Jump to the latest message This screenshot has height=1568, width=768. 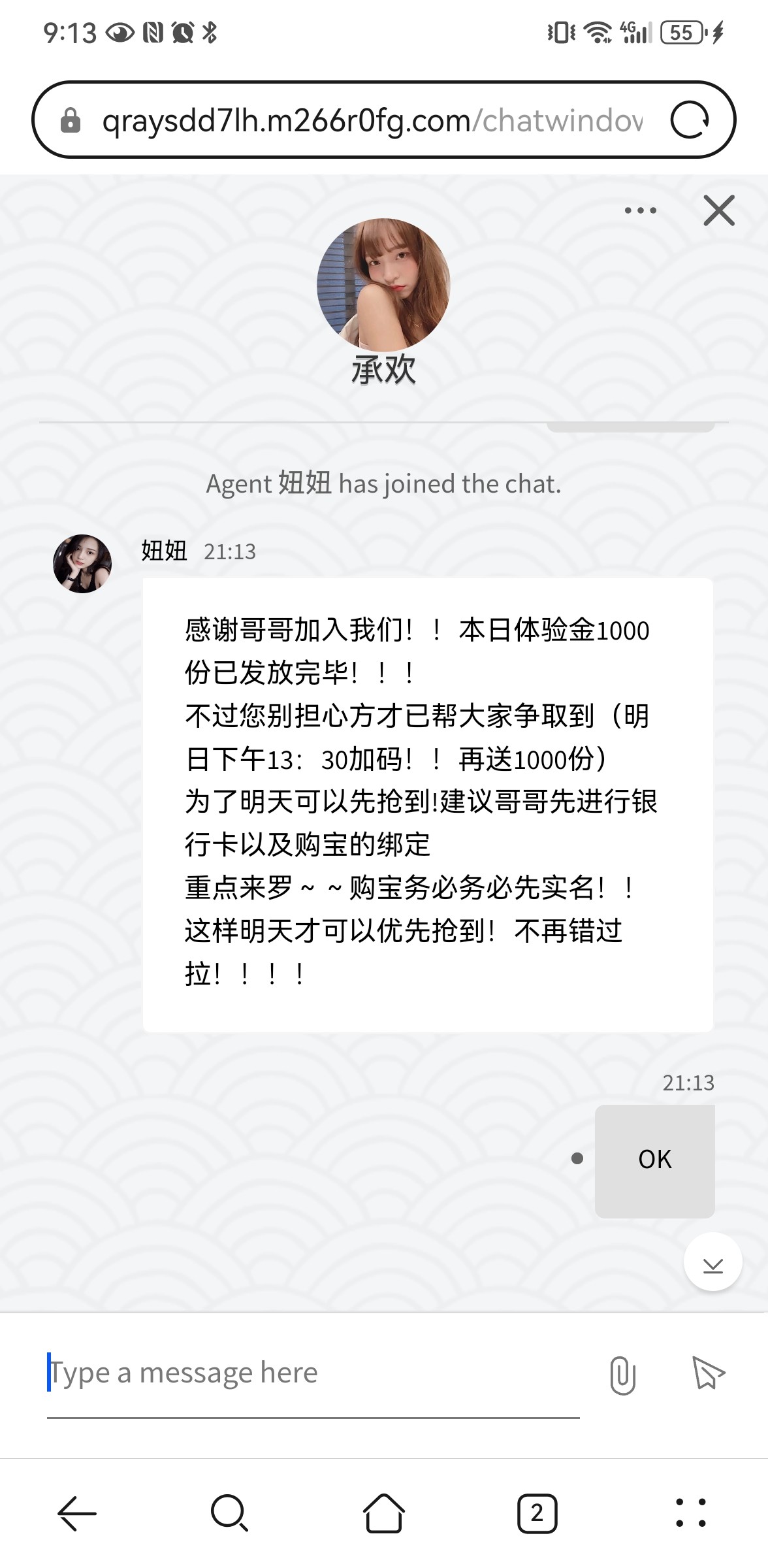(712, 1262)
